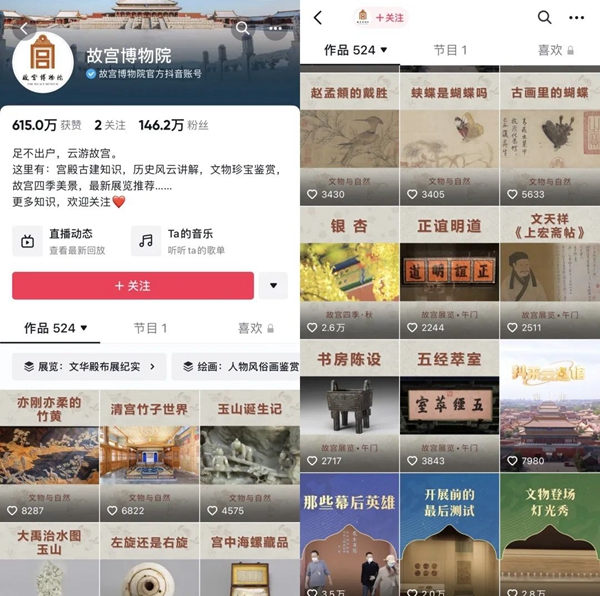600x596 pixels.
Task: Open the 银杏 video
Action: 348,270
